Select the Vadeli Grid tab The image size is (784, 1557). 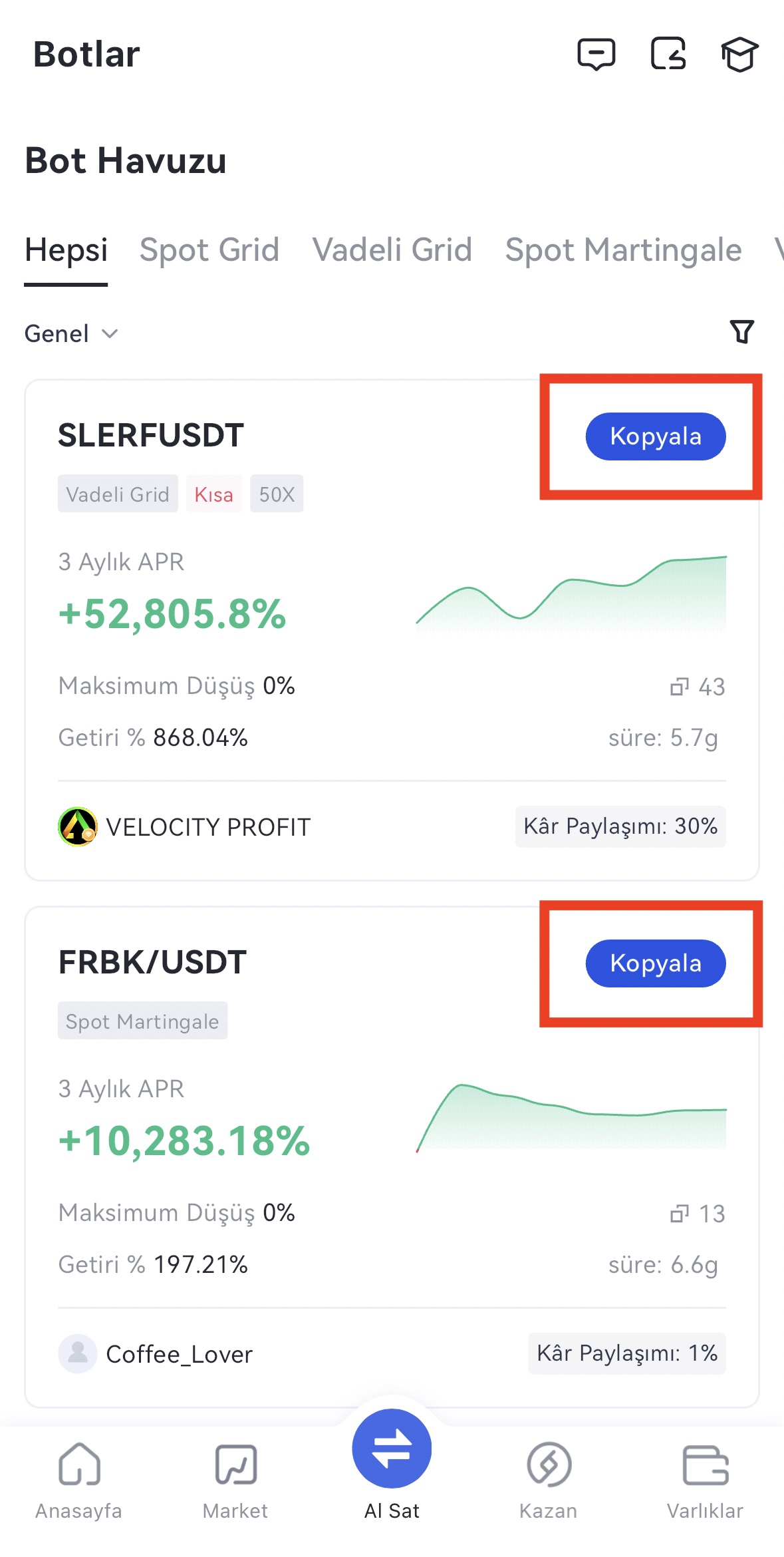pos(392,250)
